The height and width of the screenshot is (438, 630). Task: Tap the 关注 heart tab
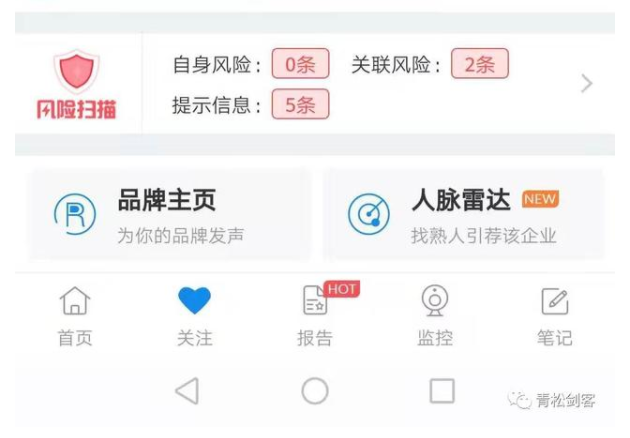coord(195,316)
